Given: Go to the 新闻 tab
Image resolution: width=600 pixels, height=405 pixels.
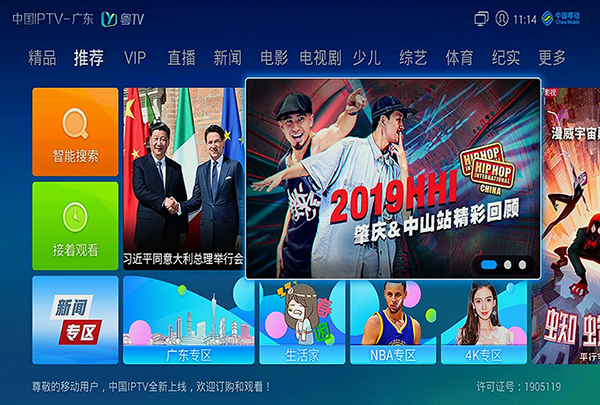Looking at the screenshot, I should pos(227,58).
